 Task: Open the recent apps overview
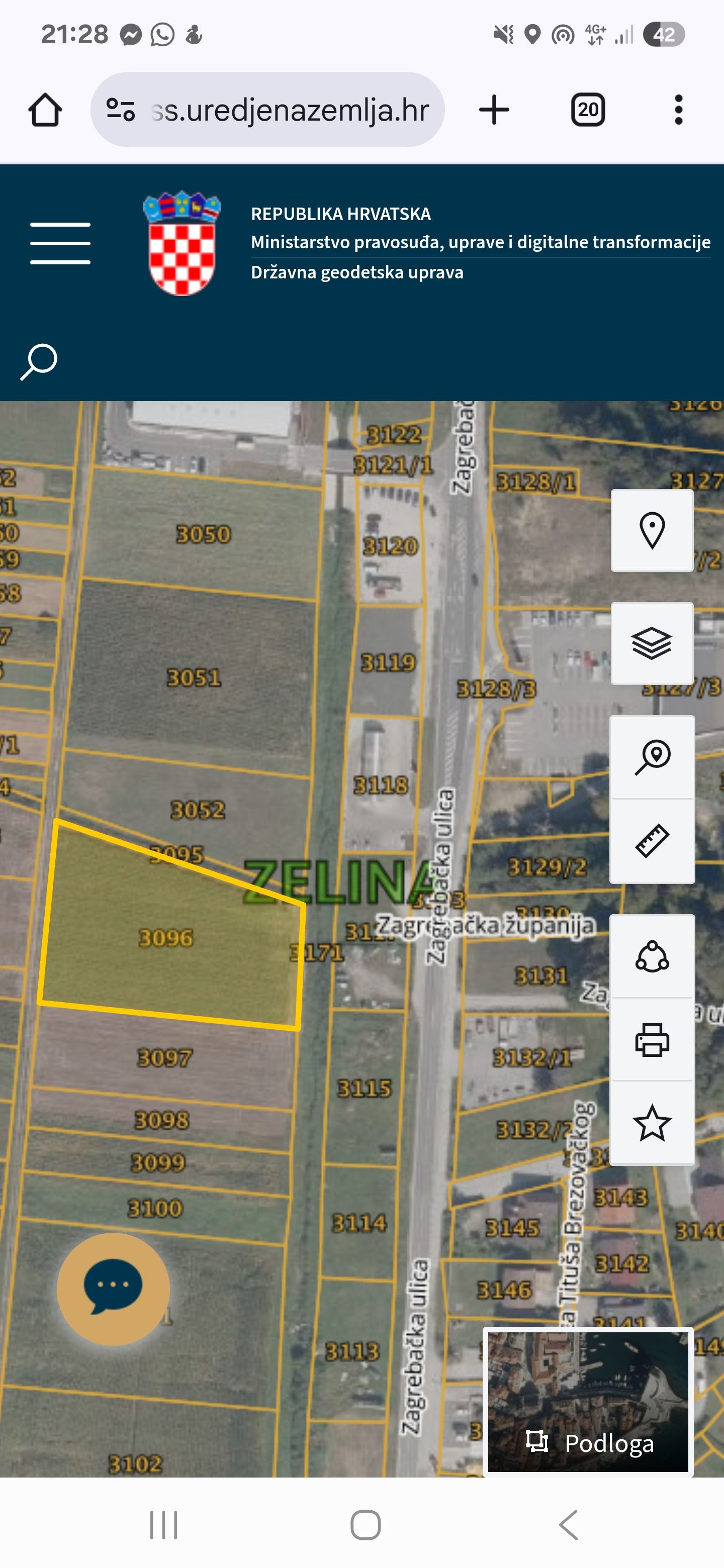click(x=163, y=1525)
